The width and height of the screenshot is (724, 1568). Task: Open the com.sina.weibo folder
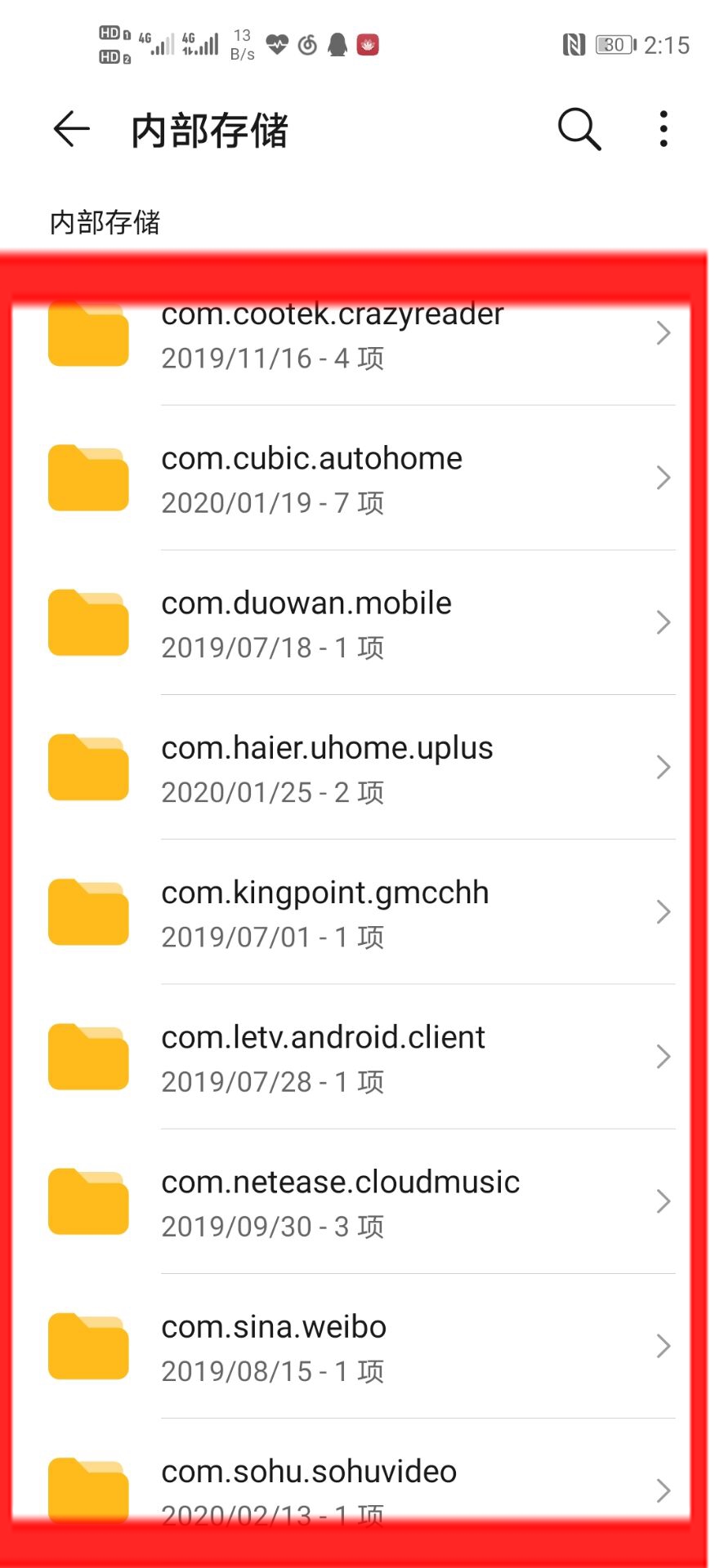tap(360, 1346)
